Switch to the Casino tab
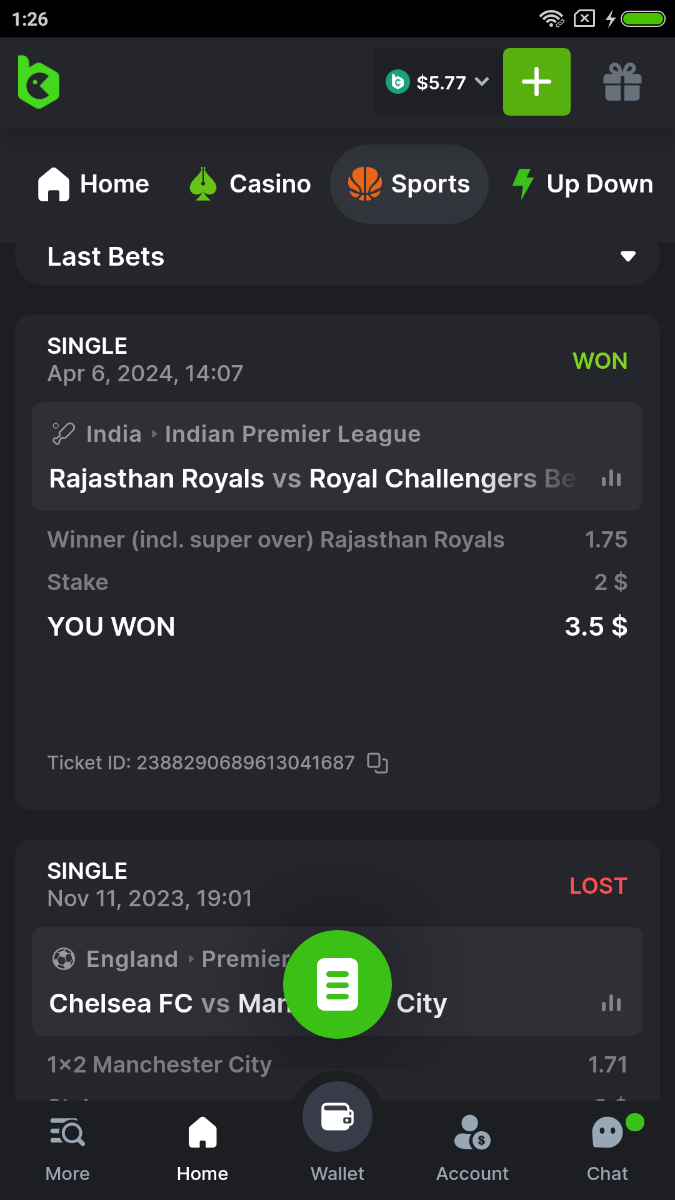Image resolution: width=675 pixels, height=1200 pixels. pyautogui.click(x=250, y=184)
